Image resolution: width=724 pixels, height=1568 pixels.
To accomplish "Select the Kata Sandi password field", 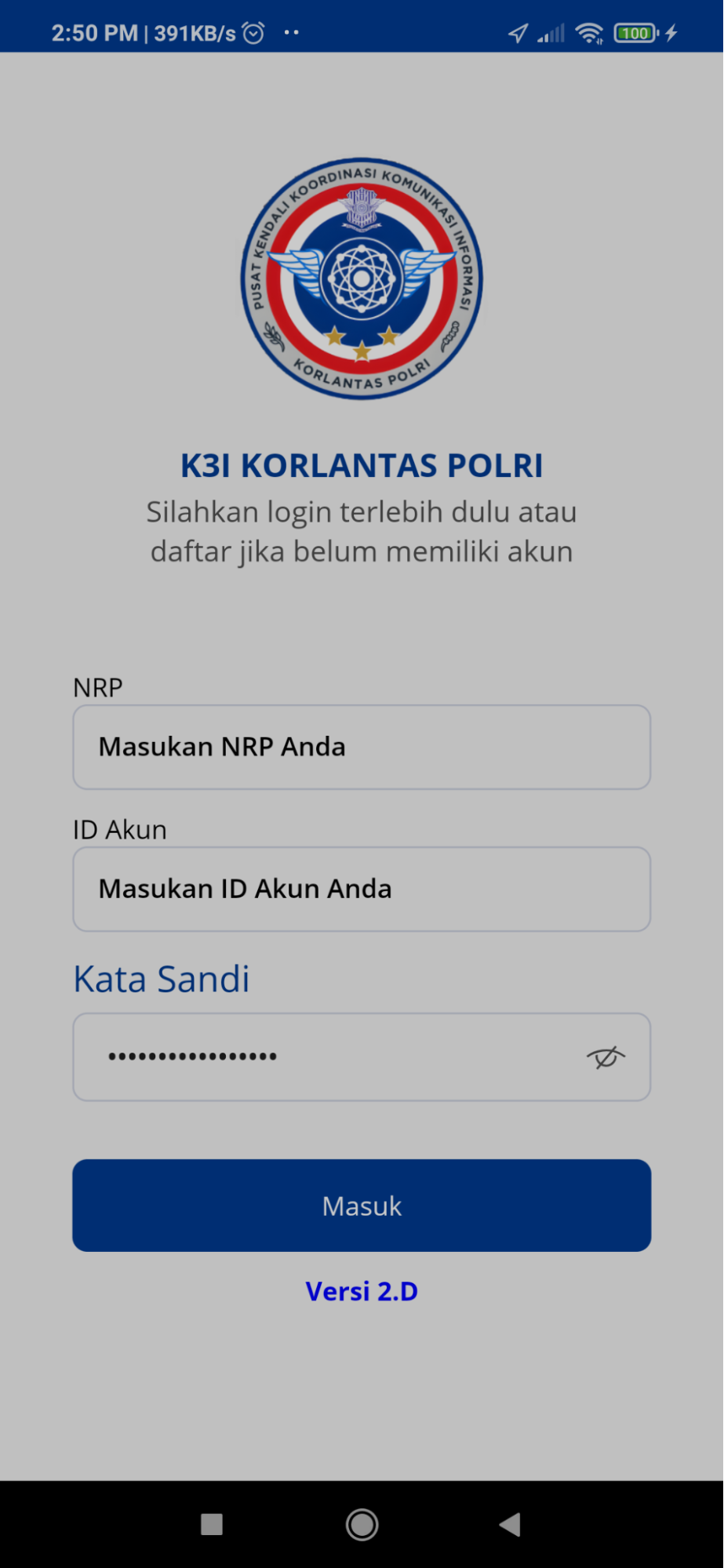I will click(329, 1057).
